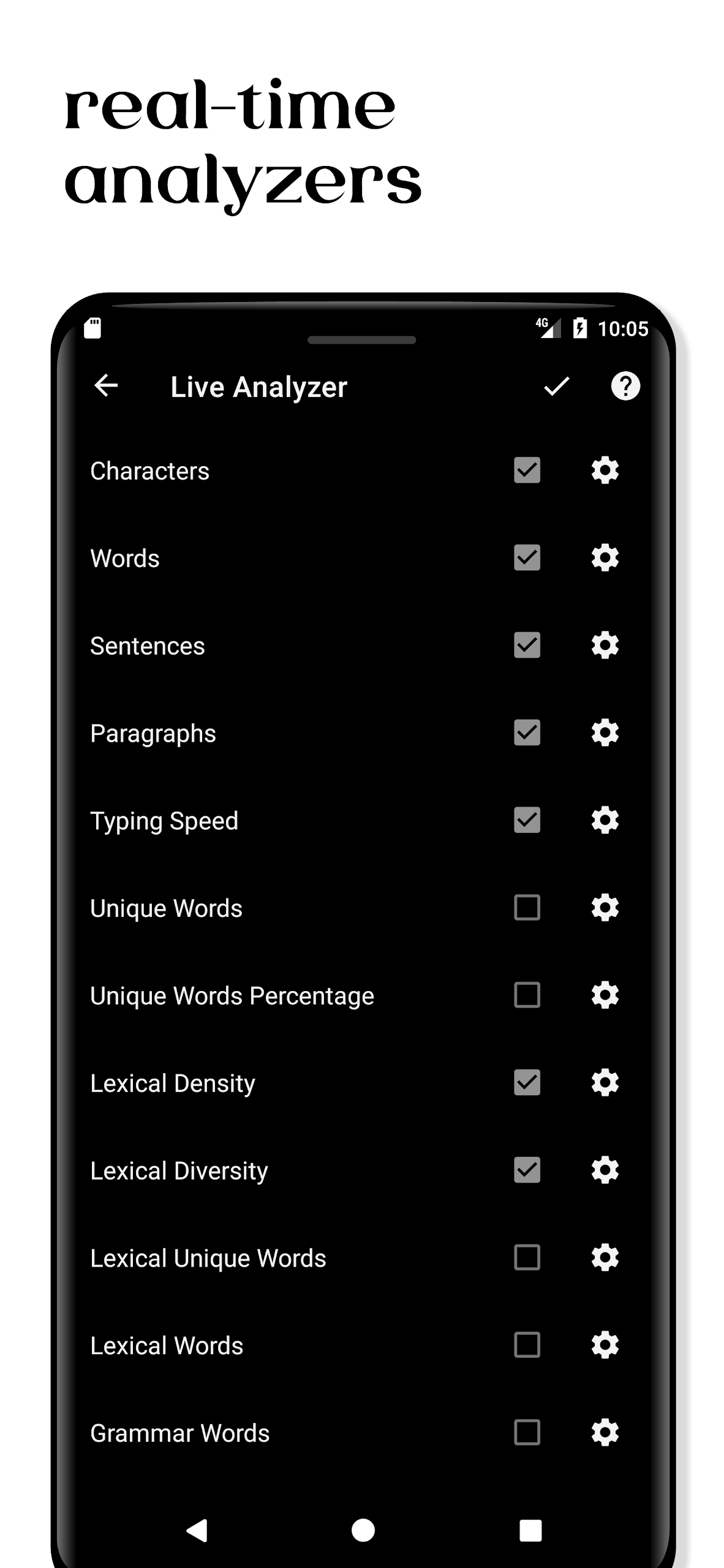Open settings for the Words analyzer
This screenshot has width=724, height=1568.
[605, 558]
